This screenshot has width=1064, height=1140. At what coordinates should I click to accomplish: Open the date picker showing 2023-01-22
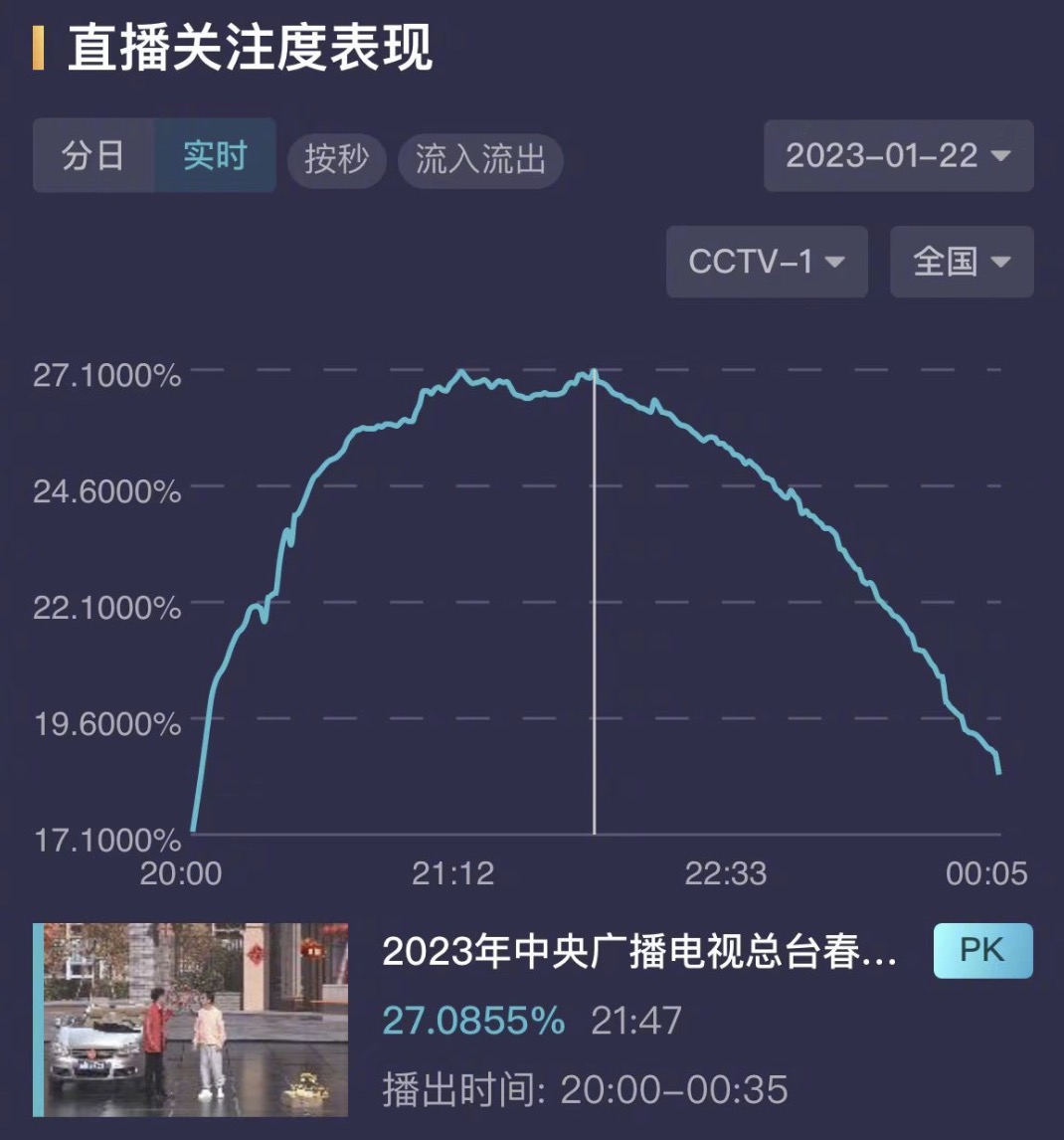pyautogui.click(x=896, y=156)
